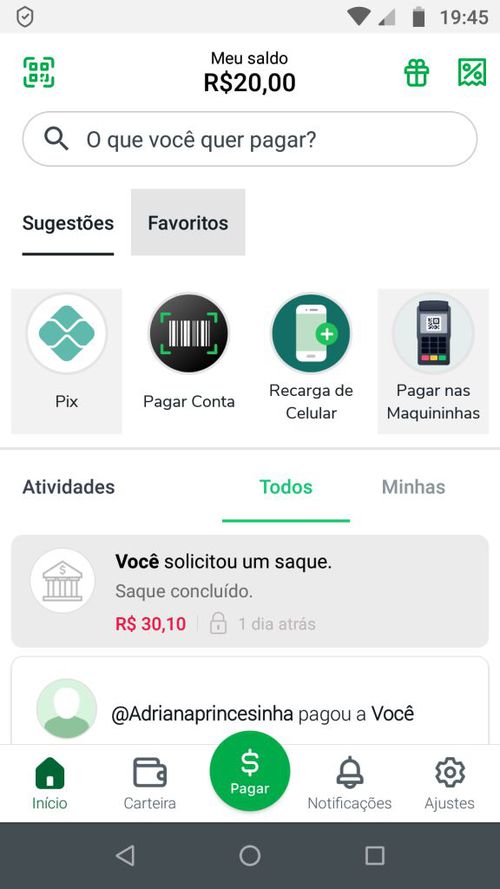Open the Pix option
This screenshot has height=889, width=500.
pos(66,361)
